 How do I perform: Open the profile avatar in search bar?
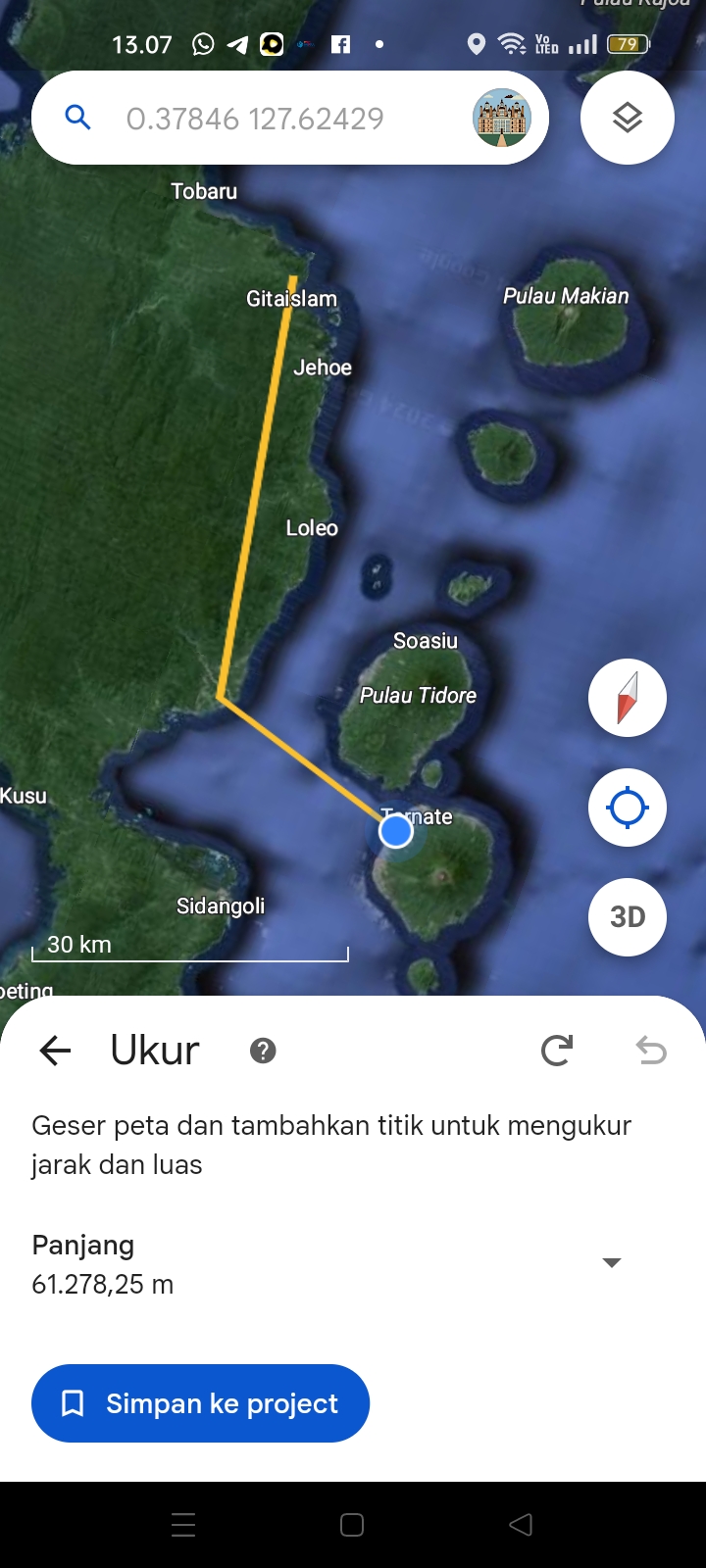(x=501, y=118)
